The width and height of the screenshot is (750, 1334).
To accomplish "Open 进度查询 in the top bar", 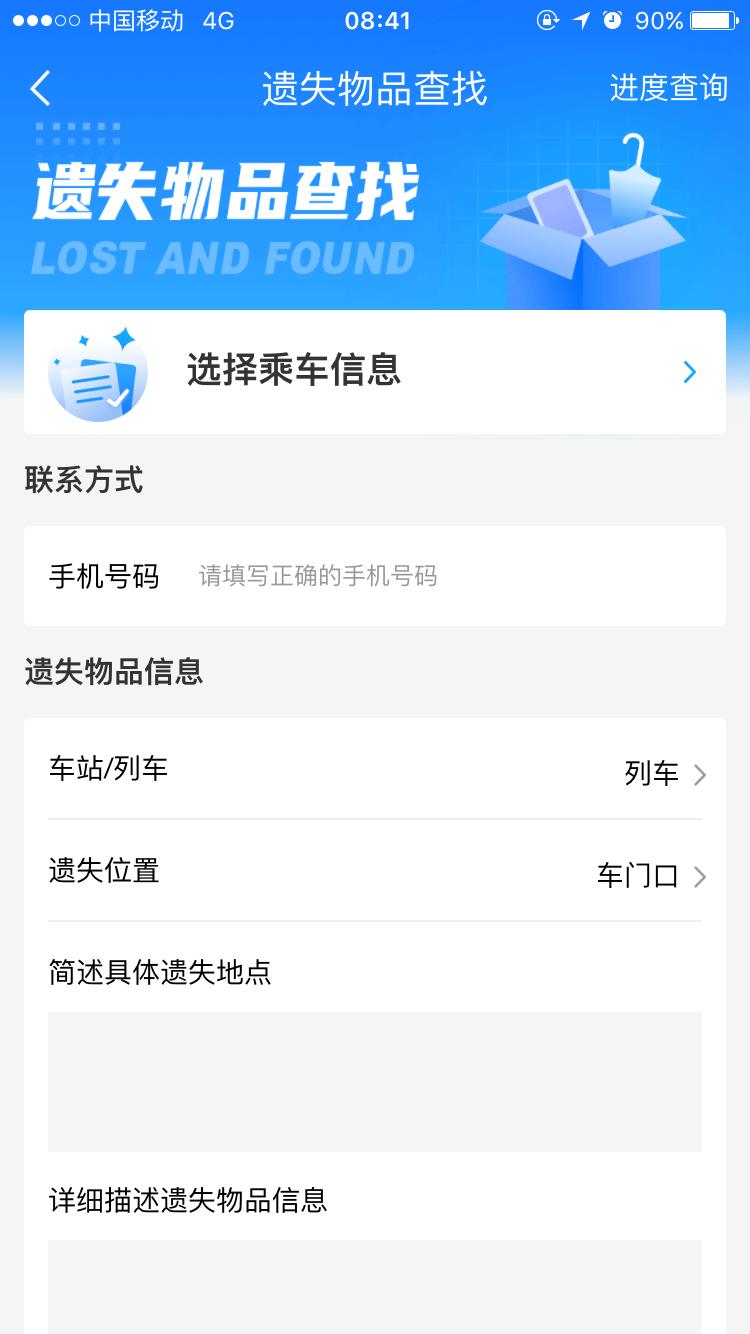I will [x=669, y=89].
